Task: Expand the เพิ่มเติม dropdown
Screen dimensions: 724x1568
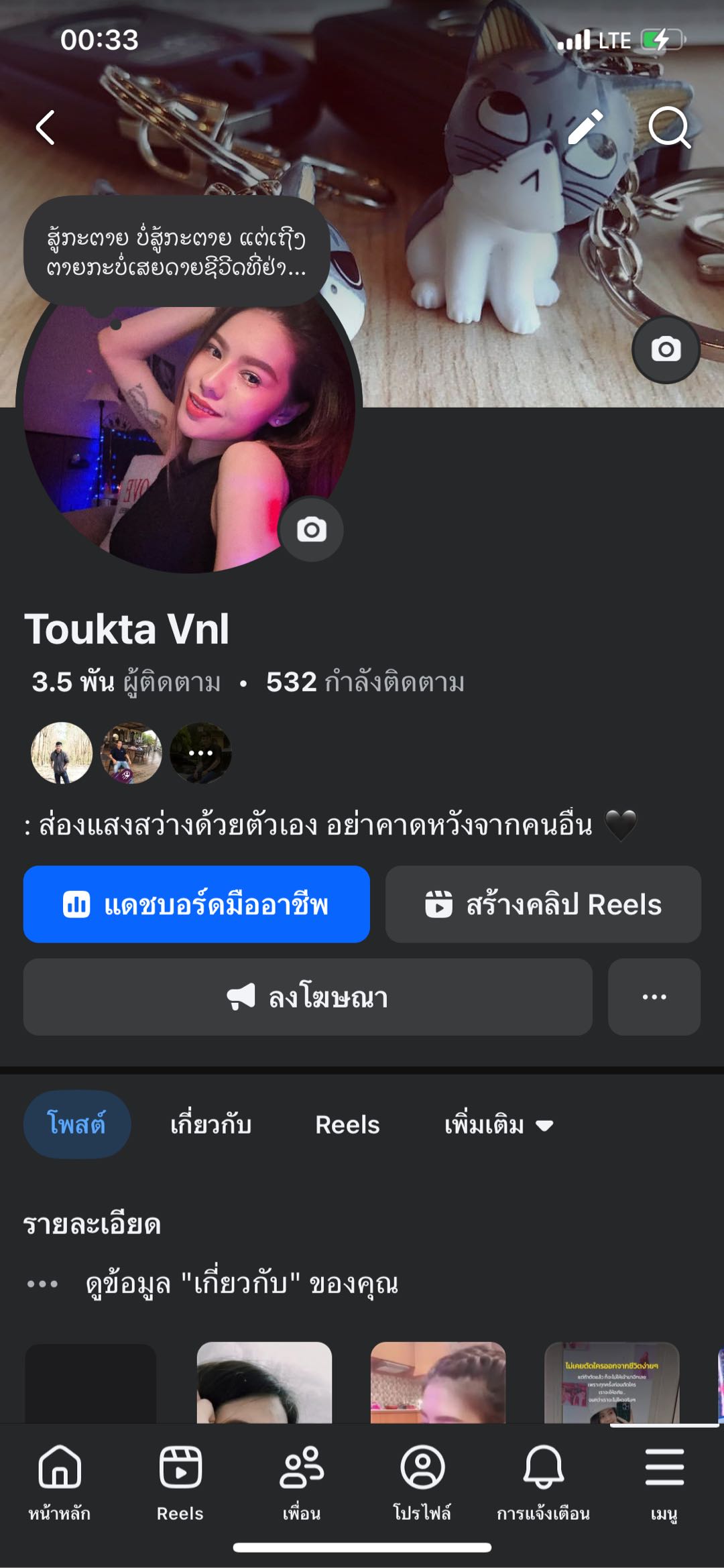Action: click(x=498, y=1124)
